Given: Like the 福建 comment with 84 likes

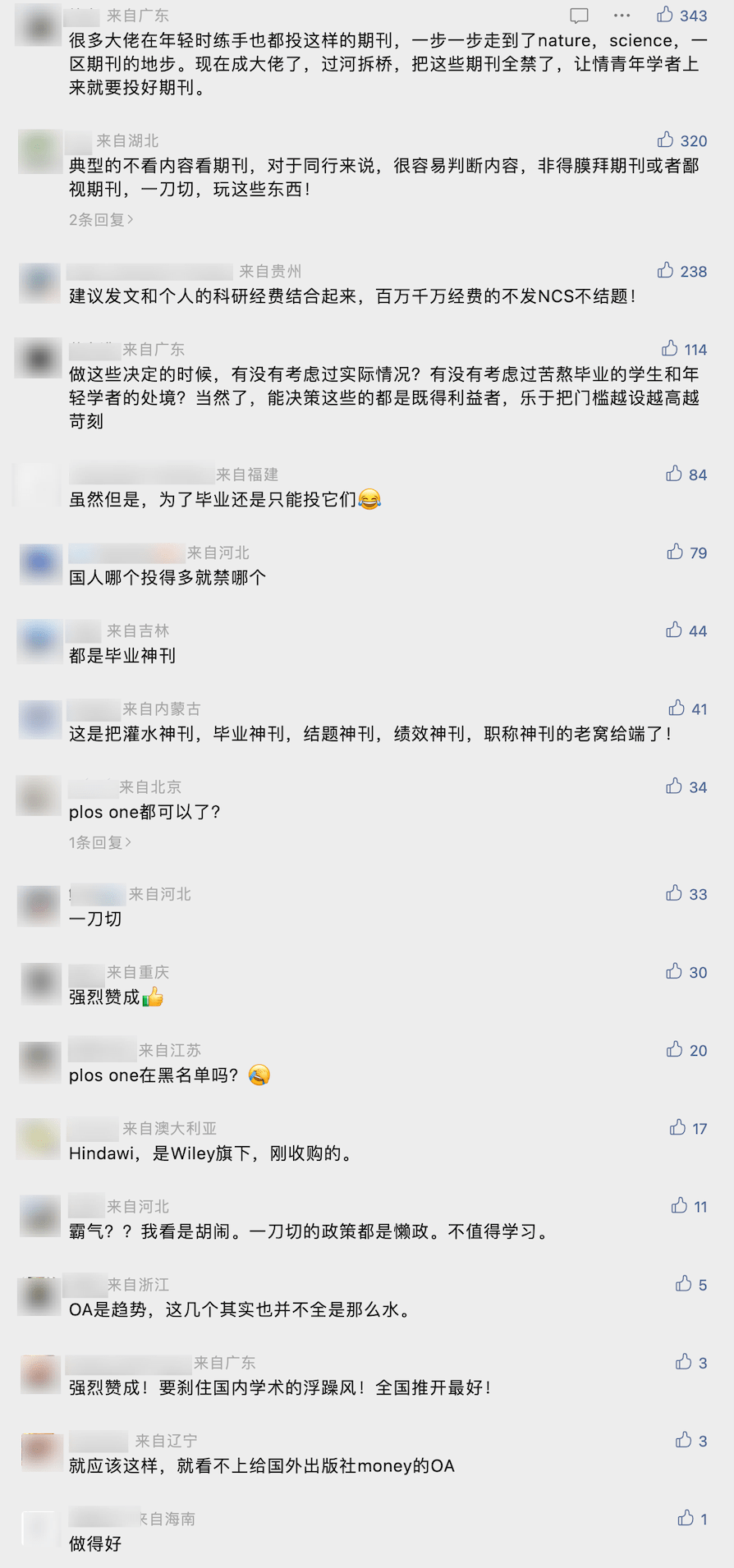Looking at the screenshot, I should click(674, 474).
